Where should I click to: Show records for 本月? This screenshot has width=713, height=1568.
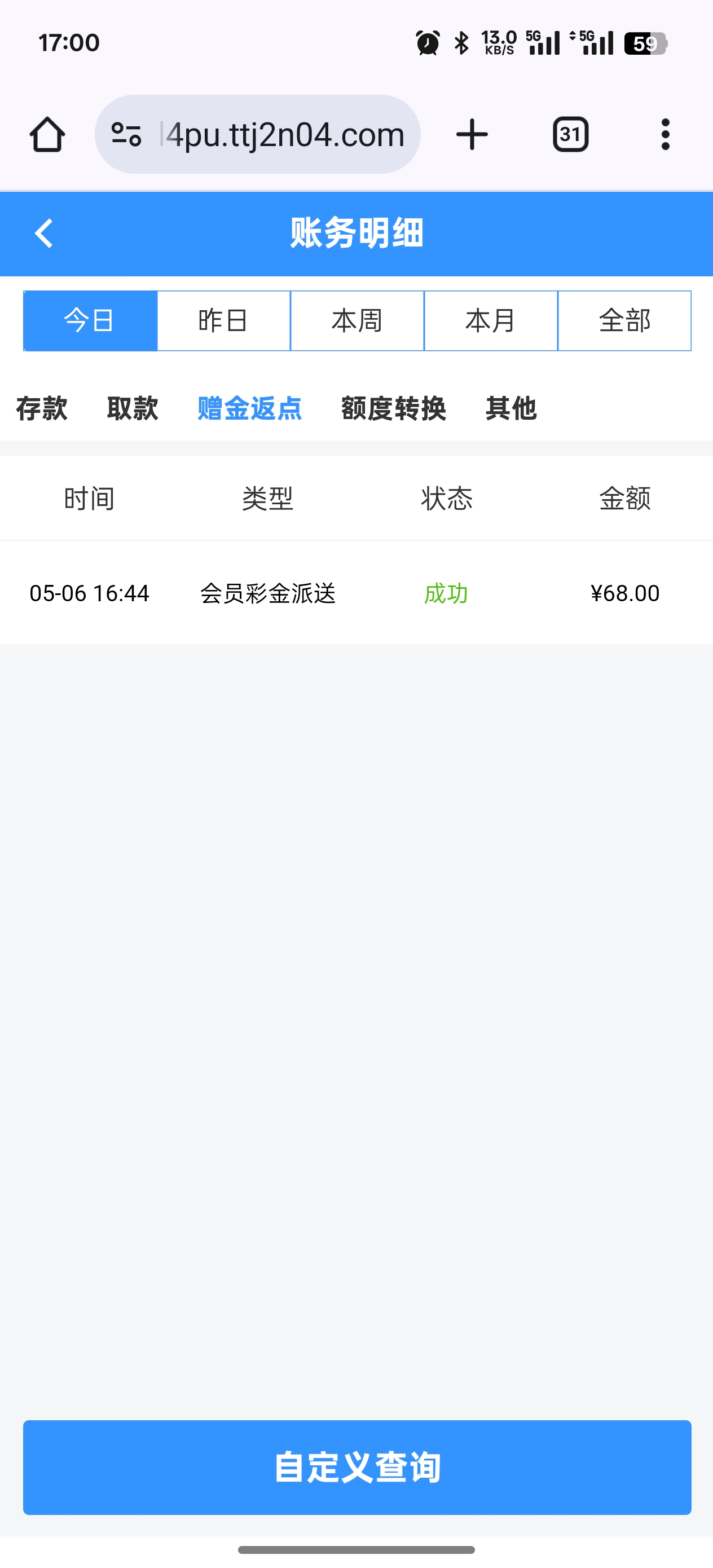tap(491, 321)
